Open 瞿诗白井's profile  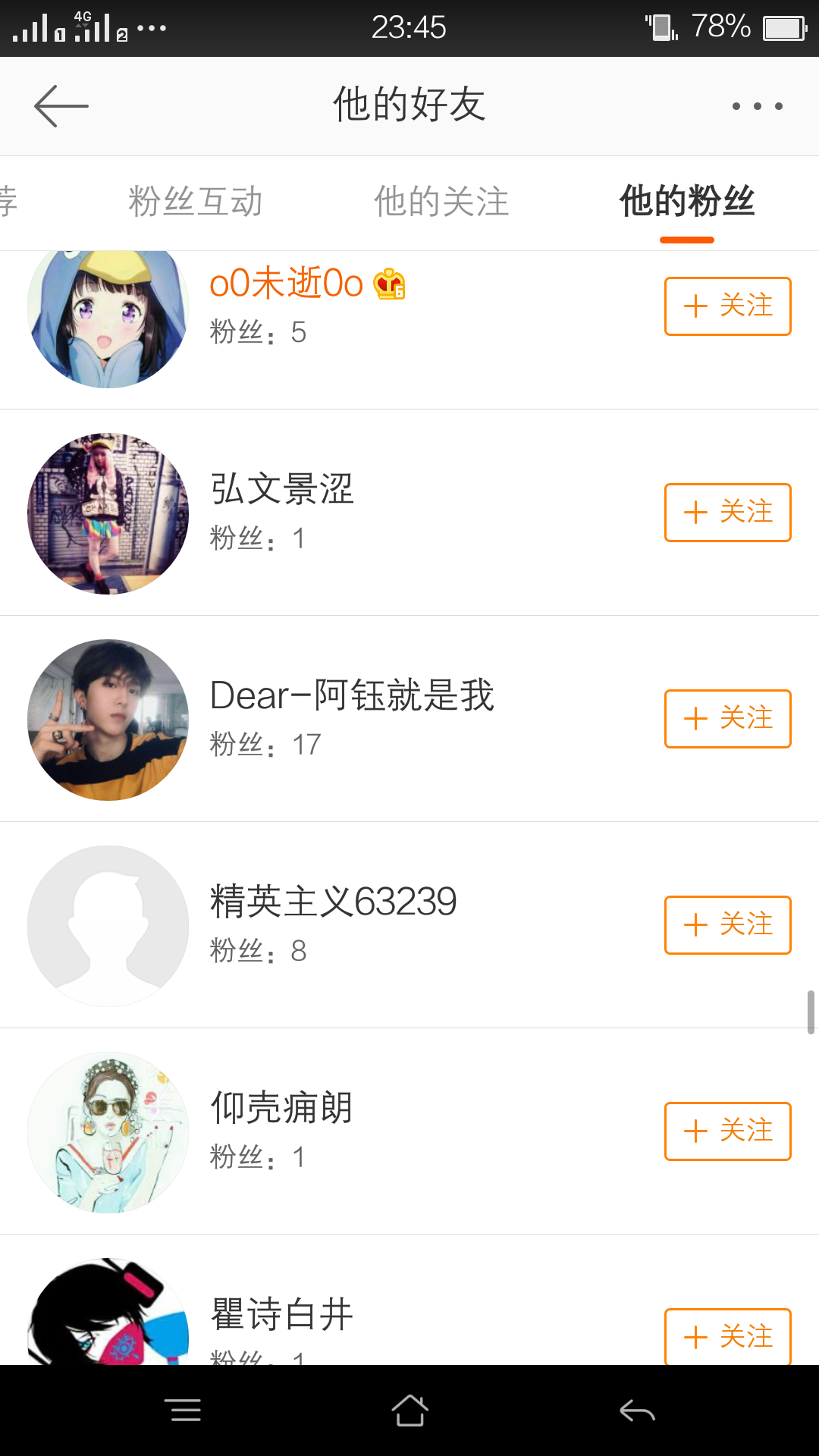click(x=282, y=1314)
